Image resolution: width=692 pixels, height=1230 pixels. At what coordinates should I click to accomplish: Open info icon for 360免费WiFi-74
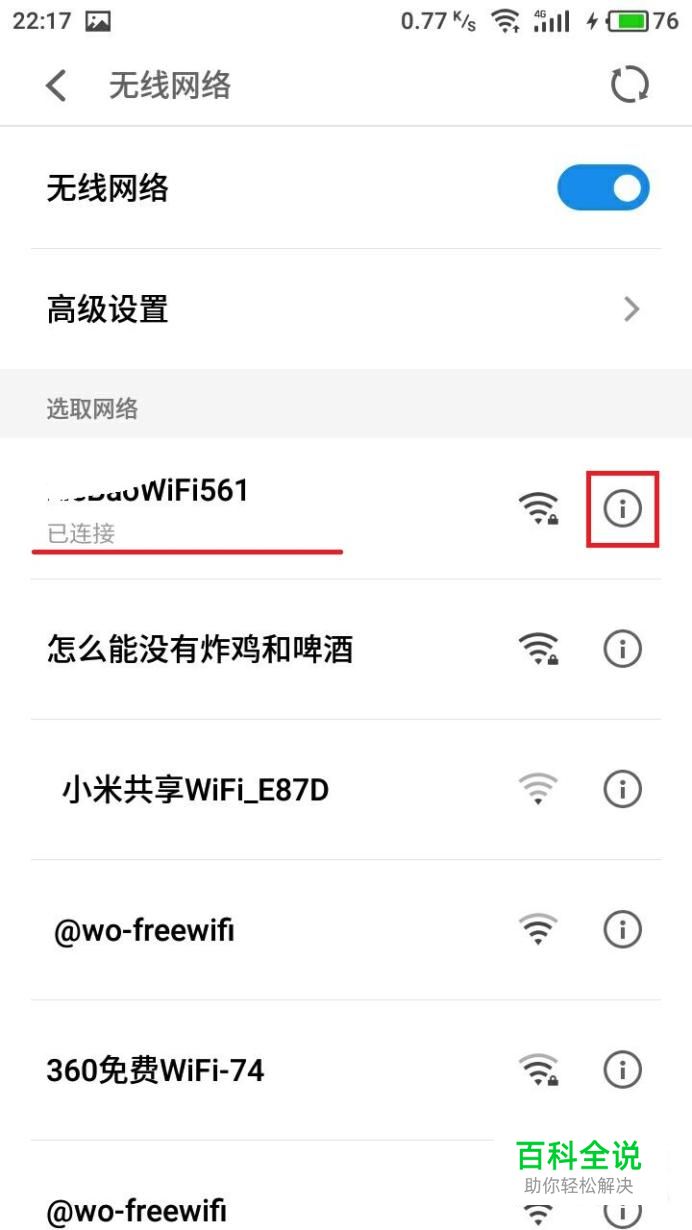[622, 1071]
